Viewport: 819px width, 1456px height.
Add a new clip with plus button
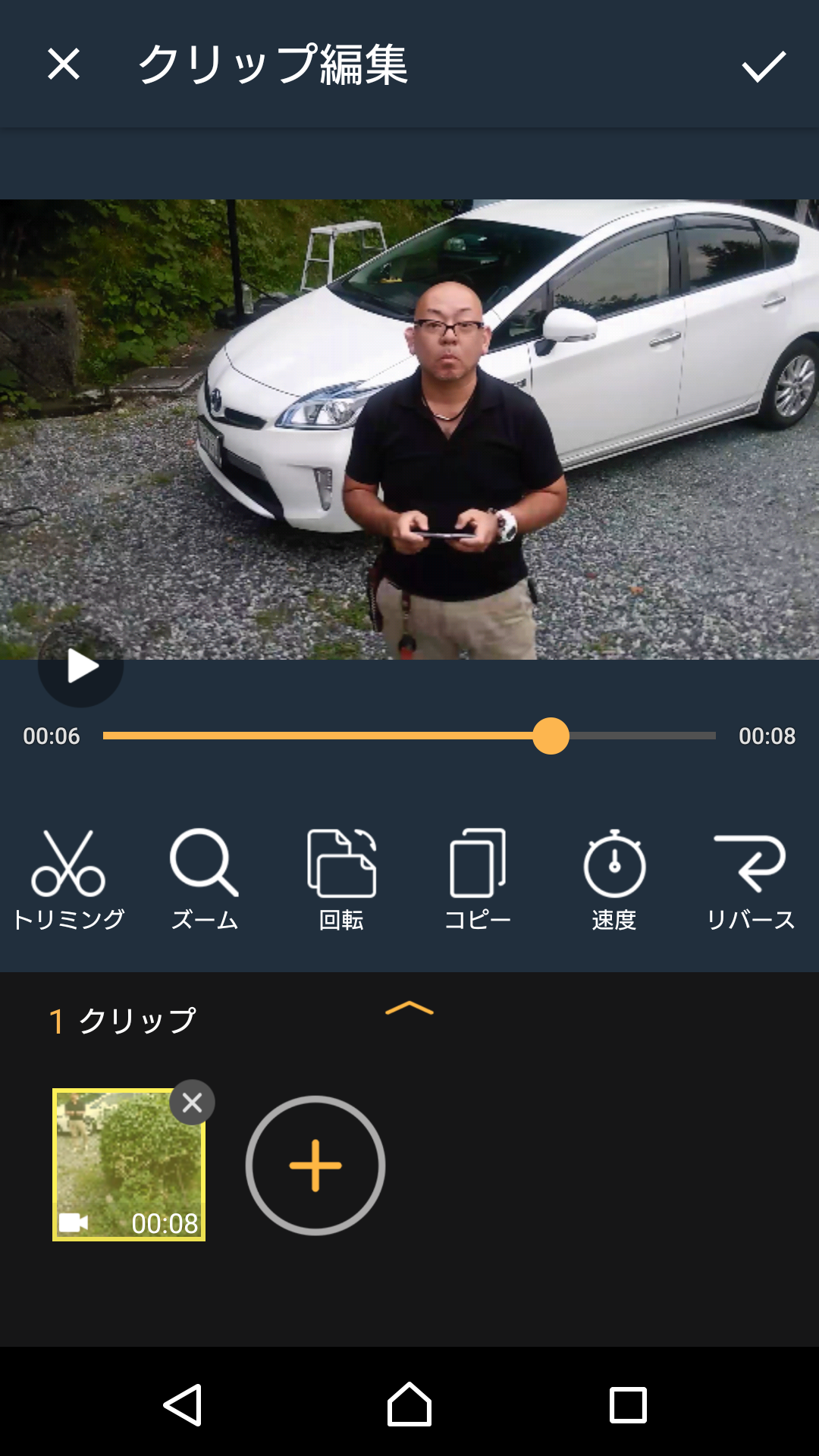click(315, 1166)
